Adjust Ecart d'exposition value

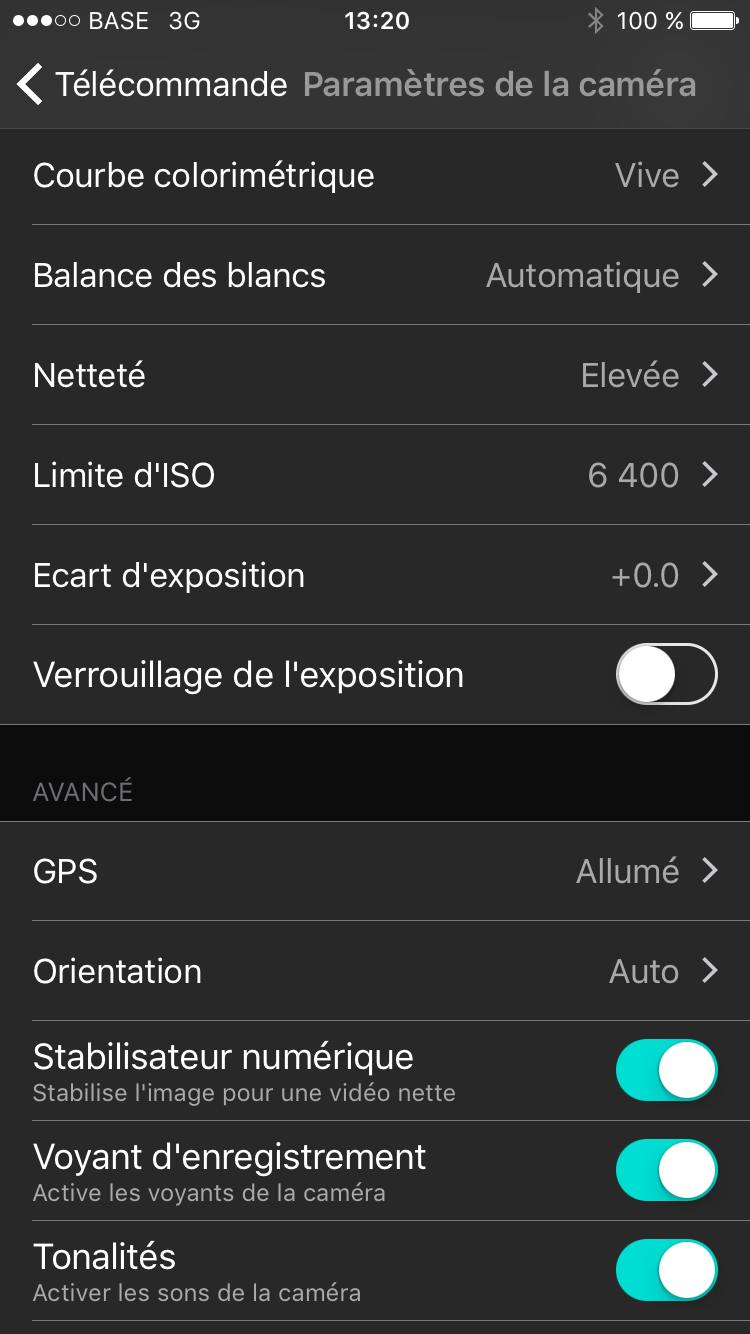pos(375,575)
